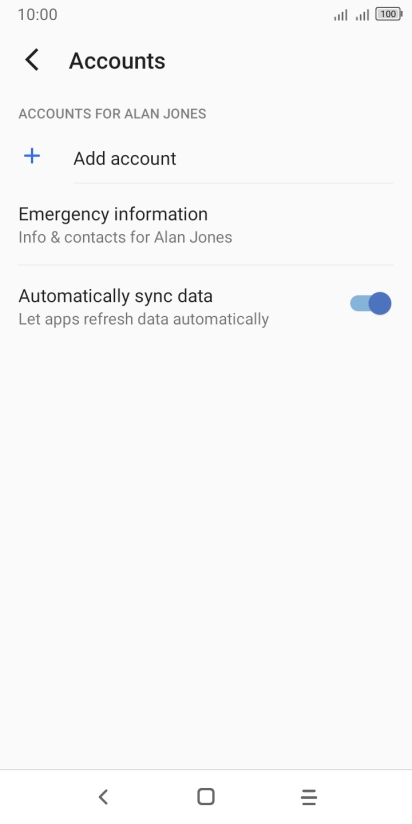Open Emergency information for Alan Jones
Viewport: 412px width, 824px height.
click(206, 225)
